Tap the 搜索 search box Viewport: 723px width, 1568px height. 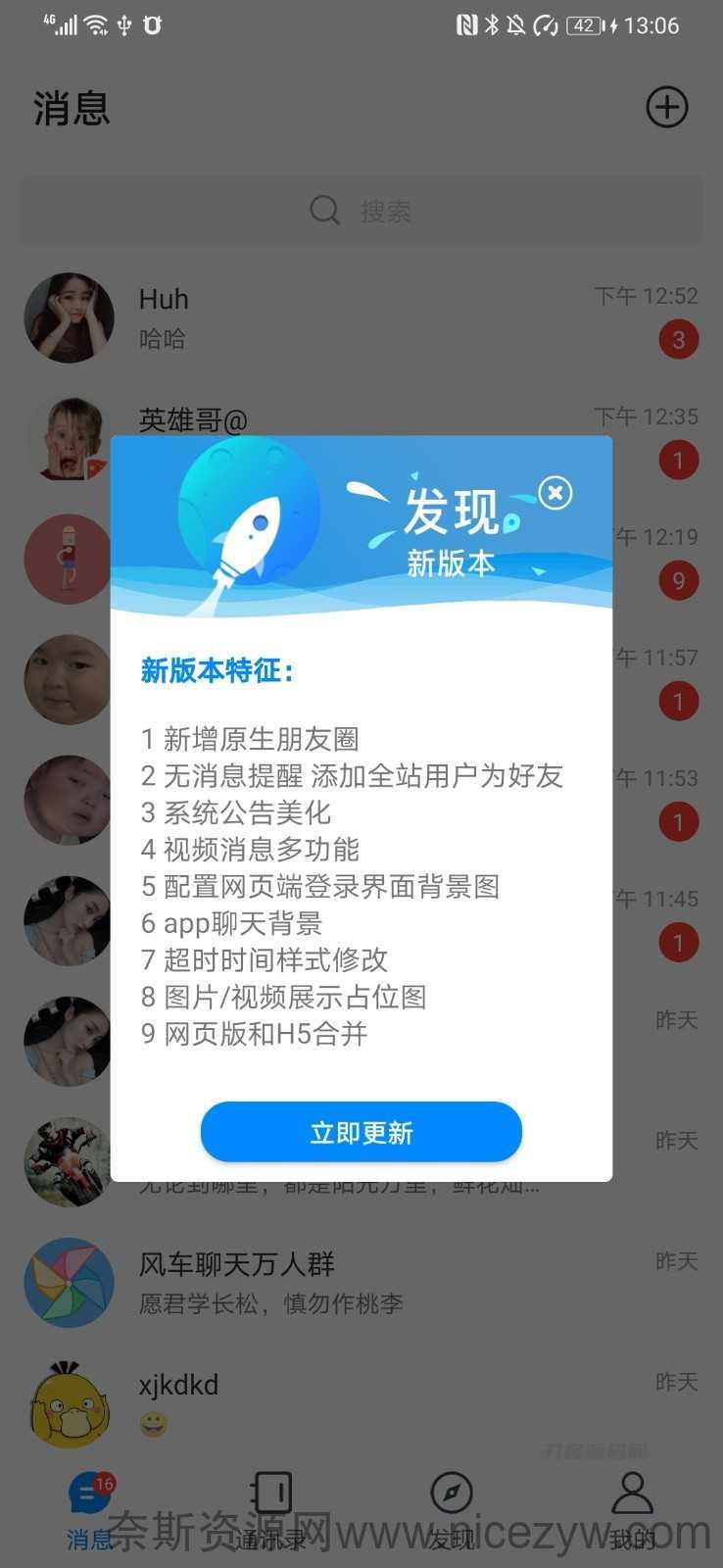pos(361,210)
